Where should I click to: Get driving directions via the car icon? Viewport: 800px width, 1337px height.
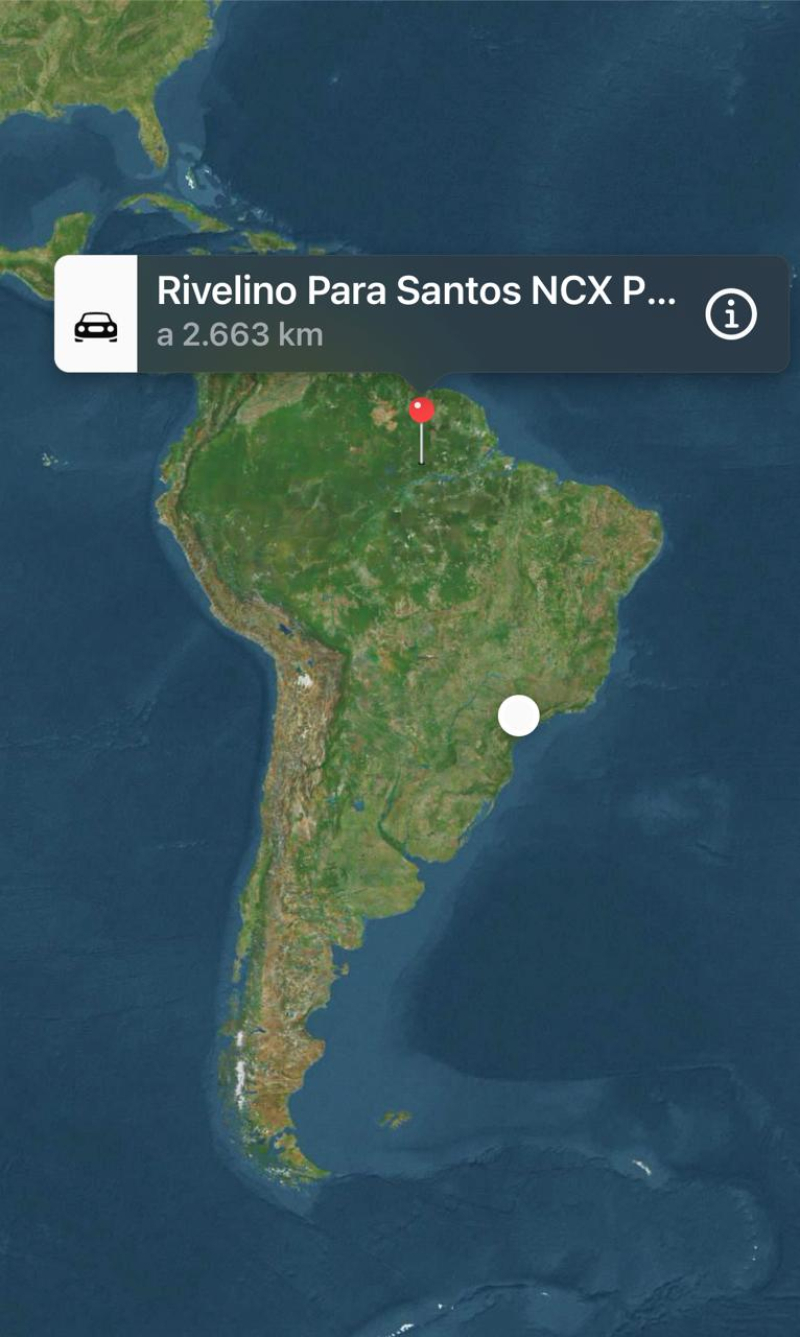[x=96, y=314]
